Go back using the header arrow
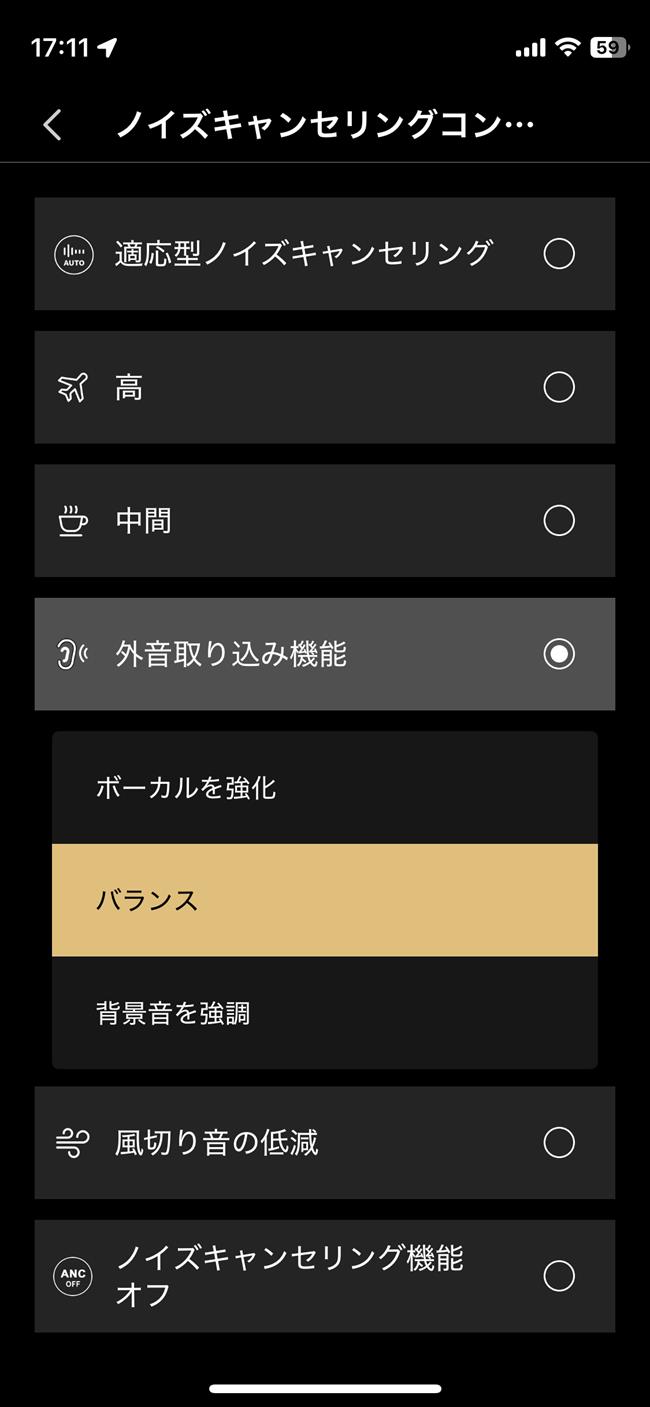650x1407 pixels. point(53,126)
